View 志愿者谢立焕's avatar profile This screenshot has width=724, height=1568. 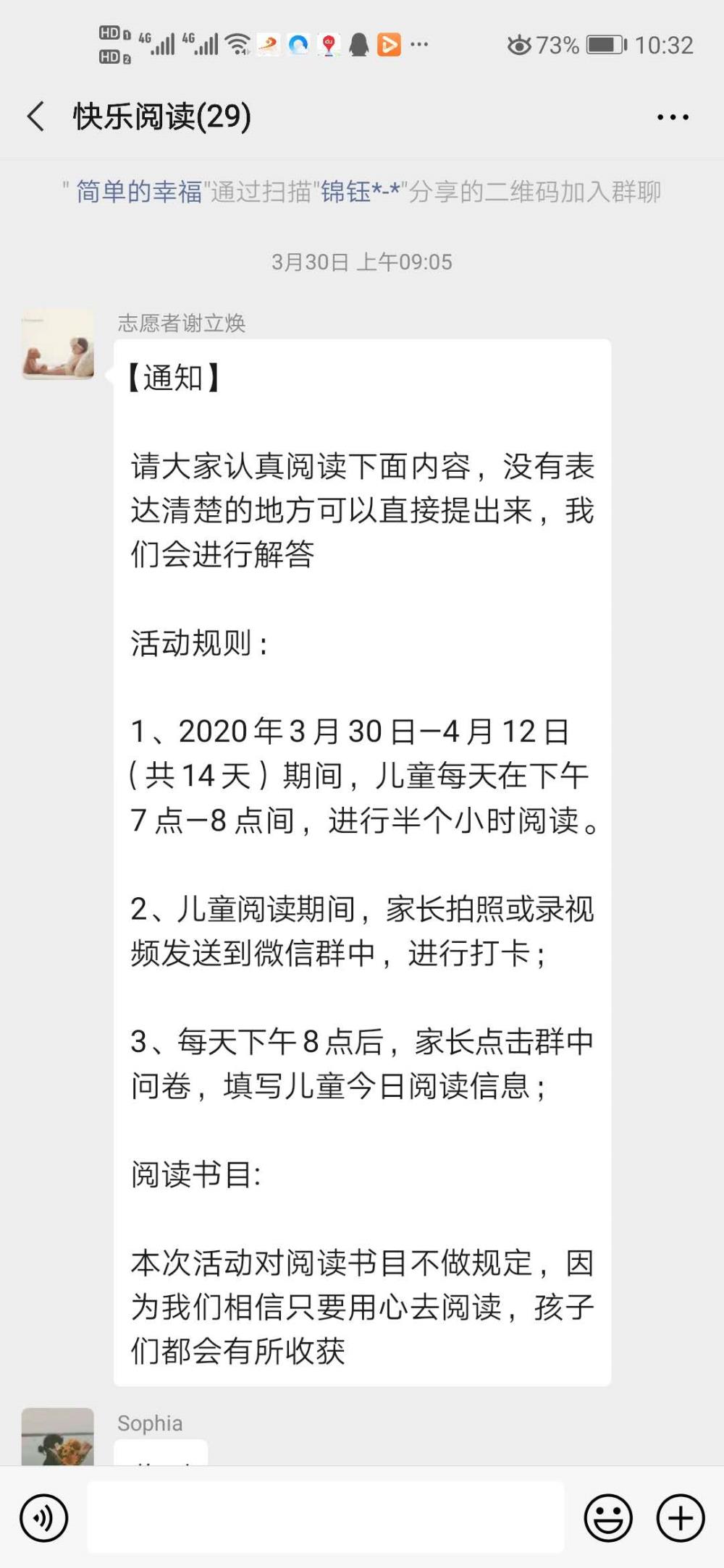58,344
